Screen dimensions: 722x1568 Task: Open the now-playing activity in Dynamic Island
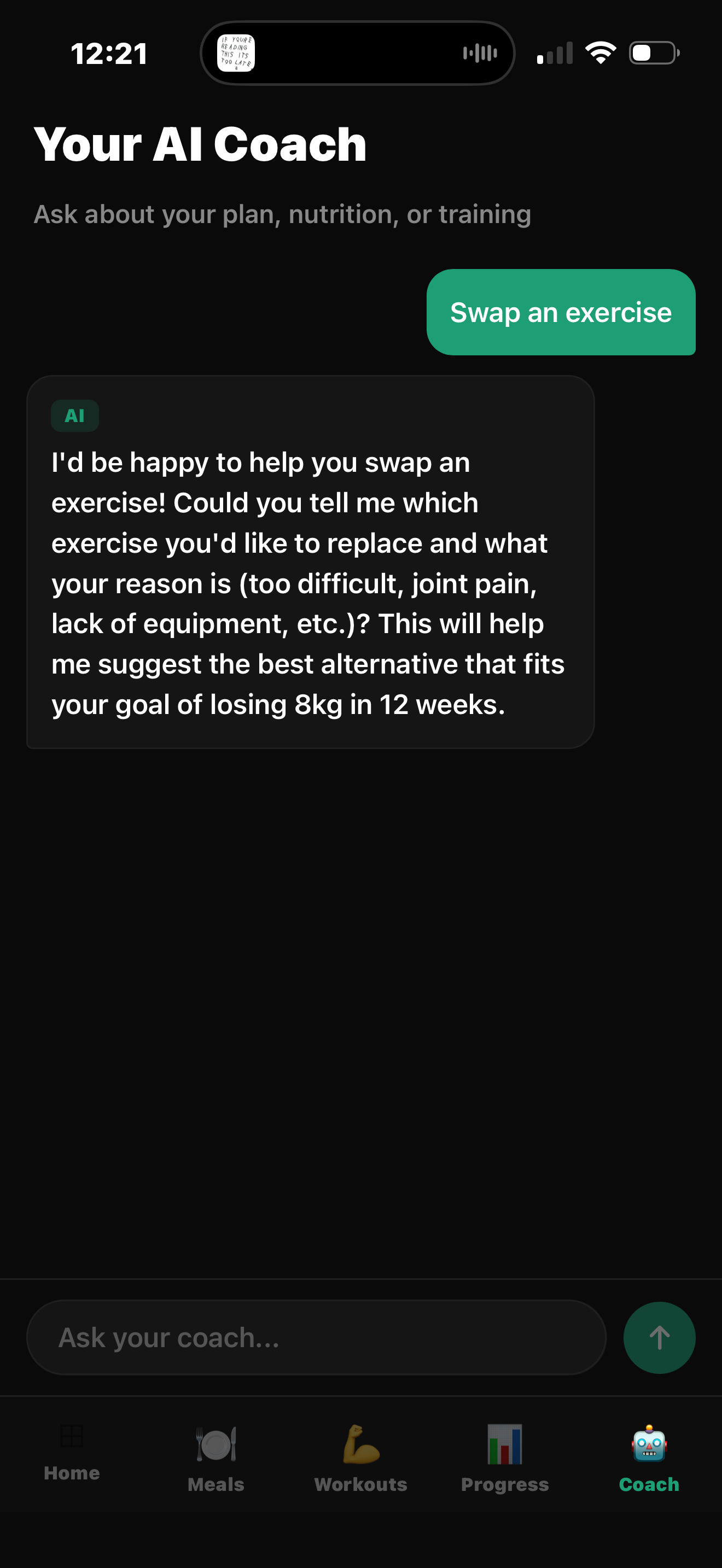(x=357, y=54)
